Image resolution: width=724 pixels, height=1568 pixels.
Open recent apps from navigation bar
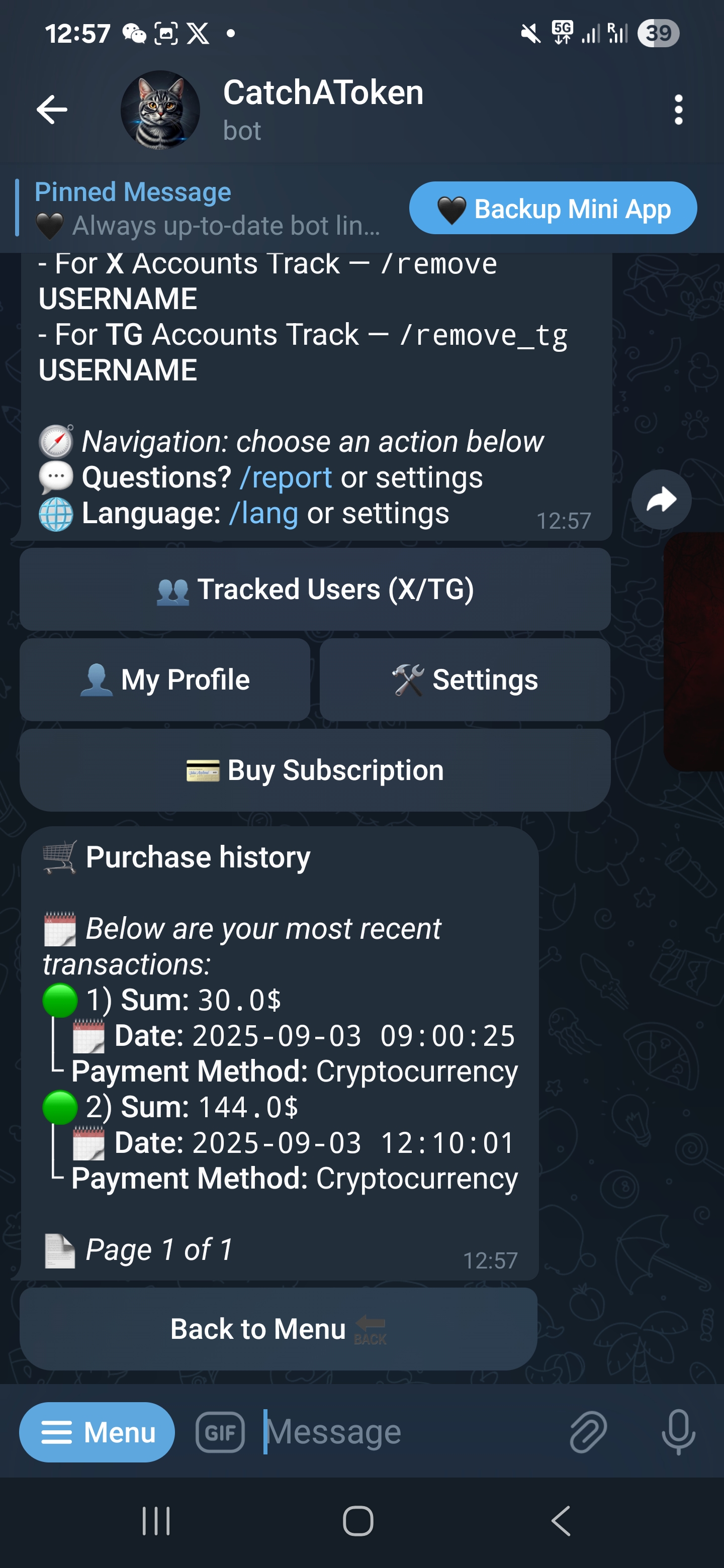coord(156,1521)
